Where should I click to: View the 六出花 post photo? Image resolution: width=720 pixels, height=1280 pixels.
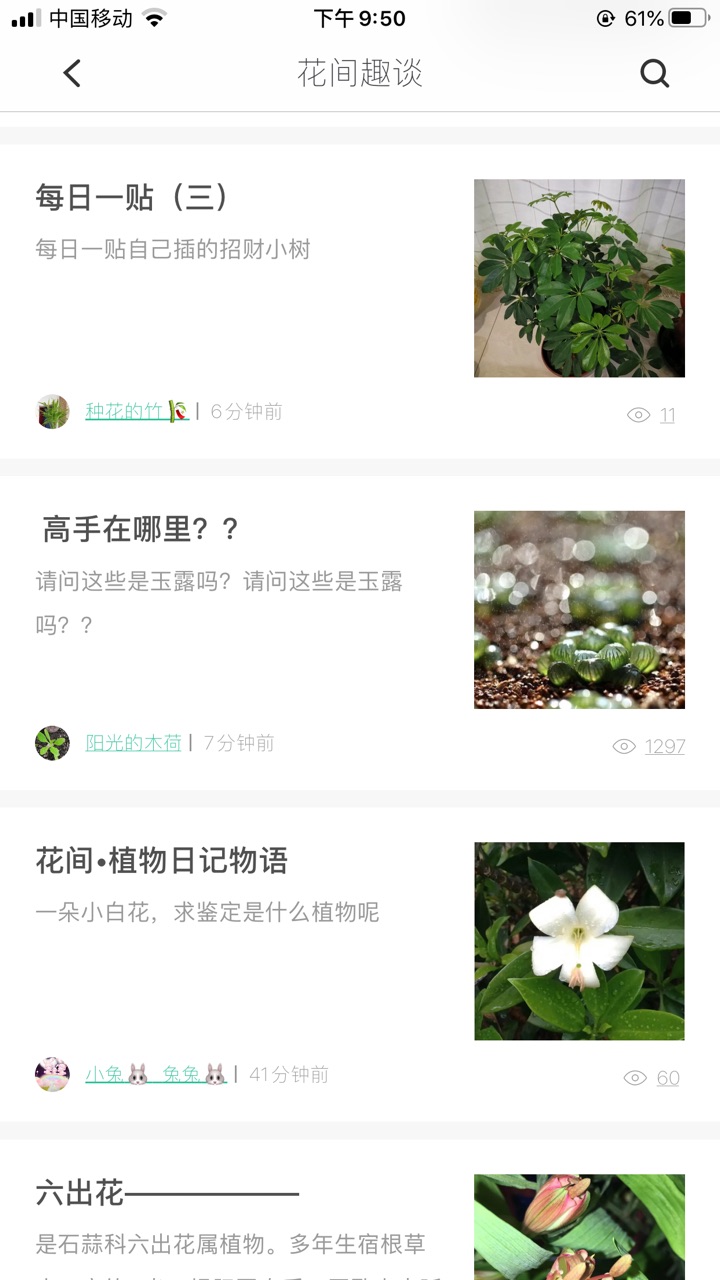579,1228
